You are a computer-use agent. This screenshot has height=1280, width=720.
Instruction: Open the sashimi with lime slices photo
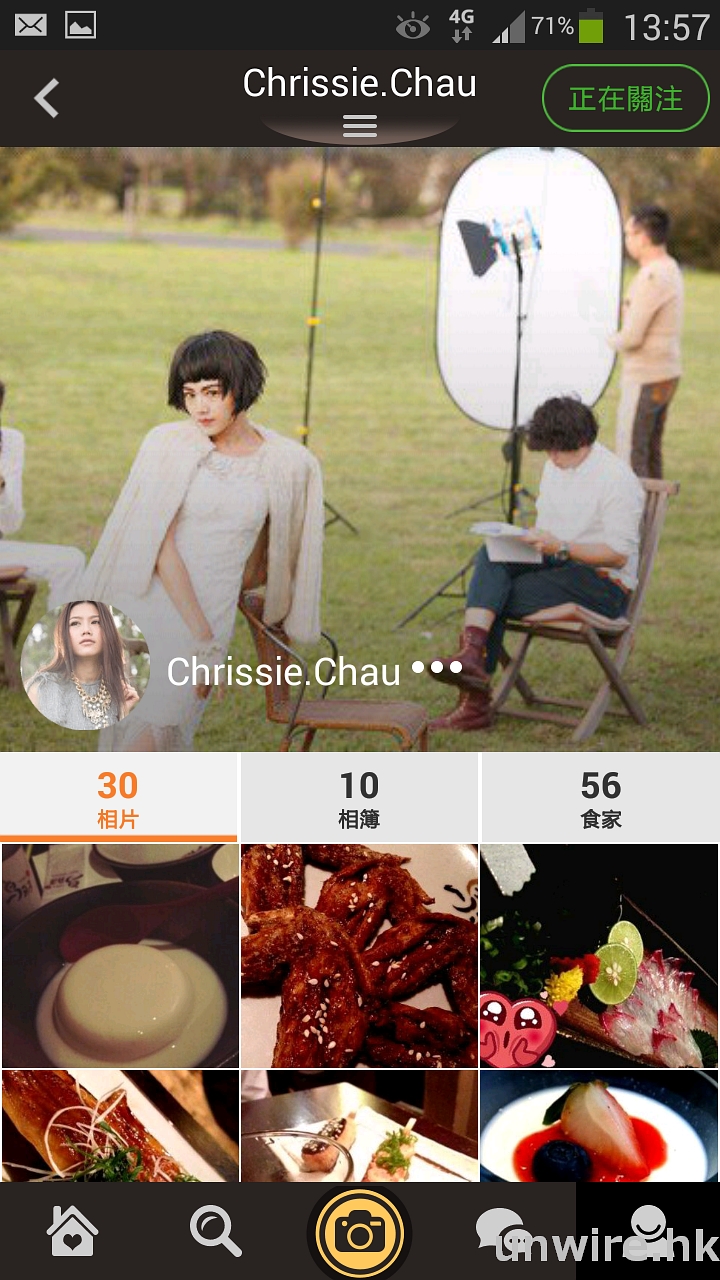click(599, 955)
